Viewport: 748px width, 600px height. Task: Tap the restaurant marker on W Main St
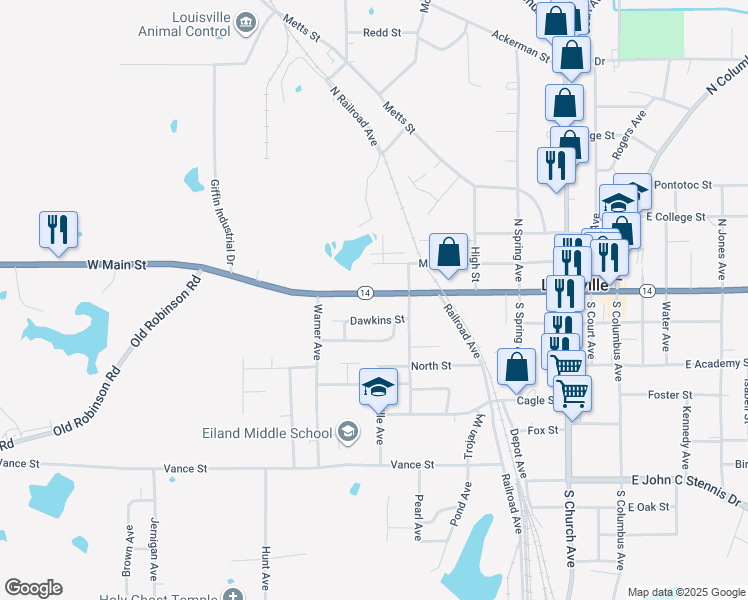tap(58, 230)
